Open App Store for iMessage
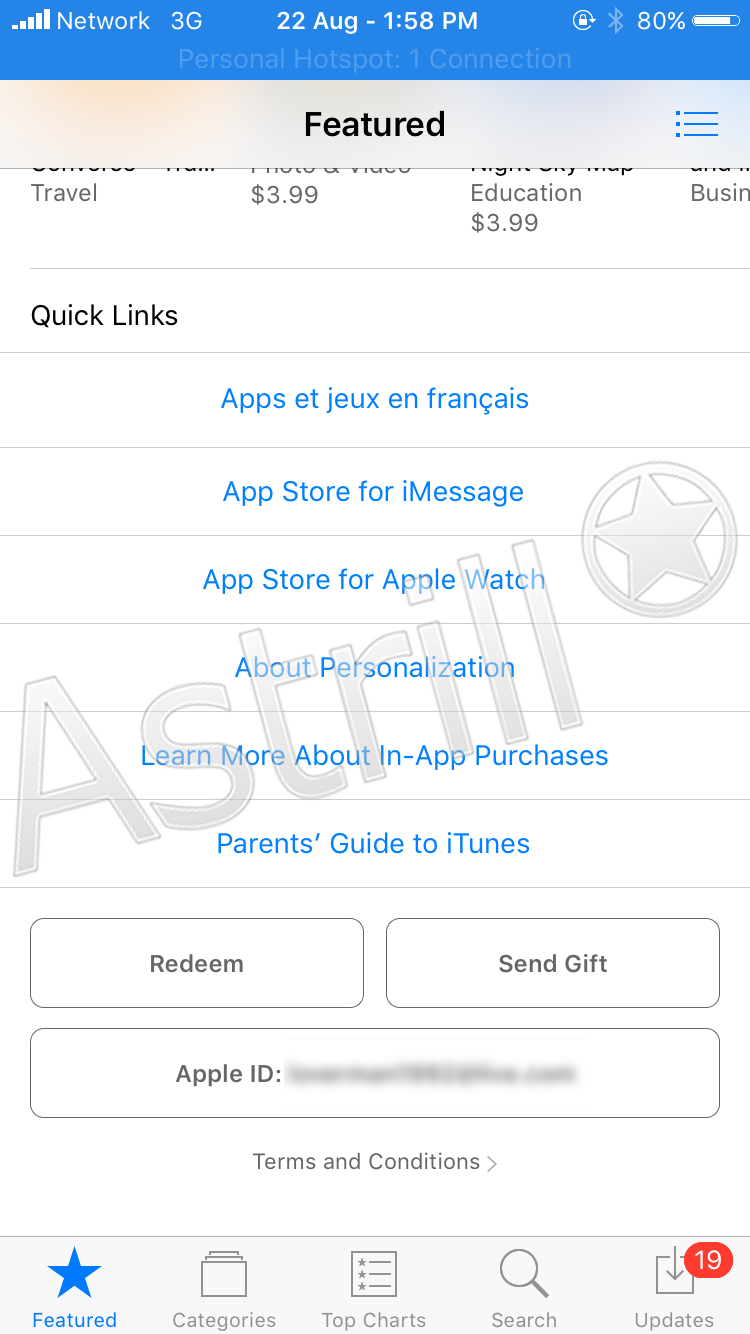The height and width of the screenshot is (1334, 750). (375, 492)
